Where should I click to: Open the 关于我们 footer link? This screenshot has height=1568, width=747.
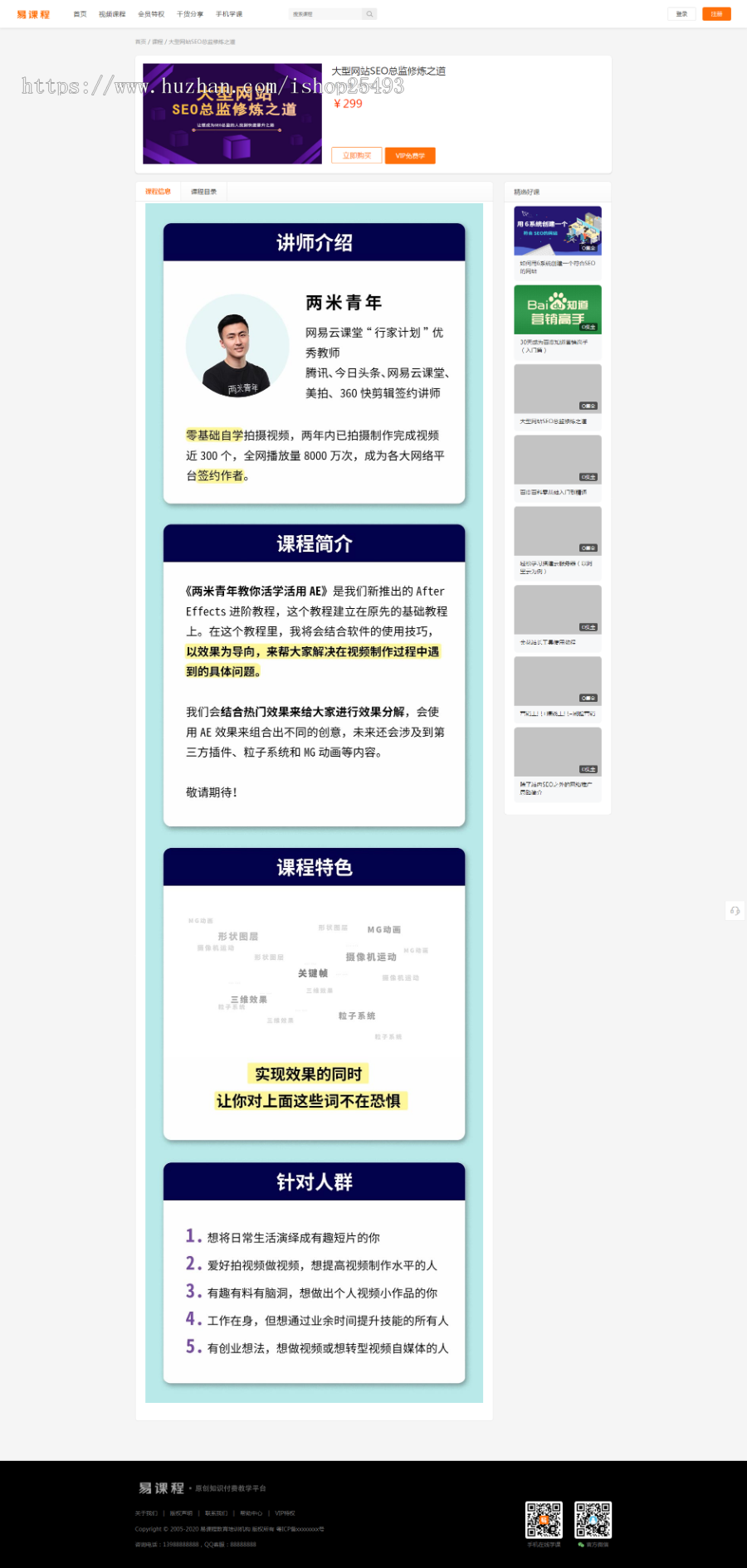[x=146, y=1513]
